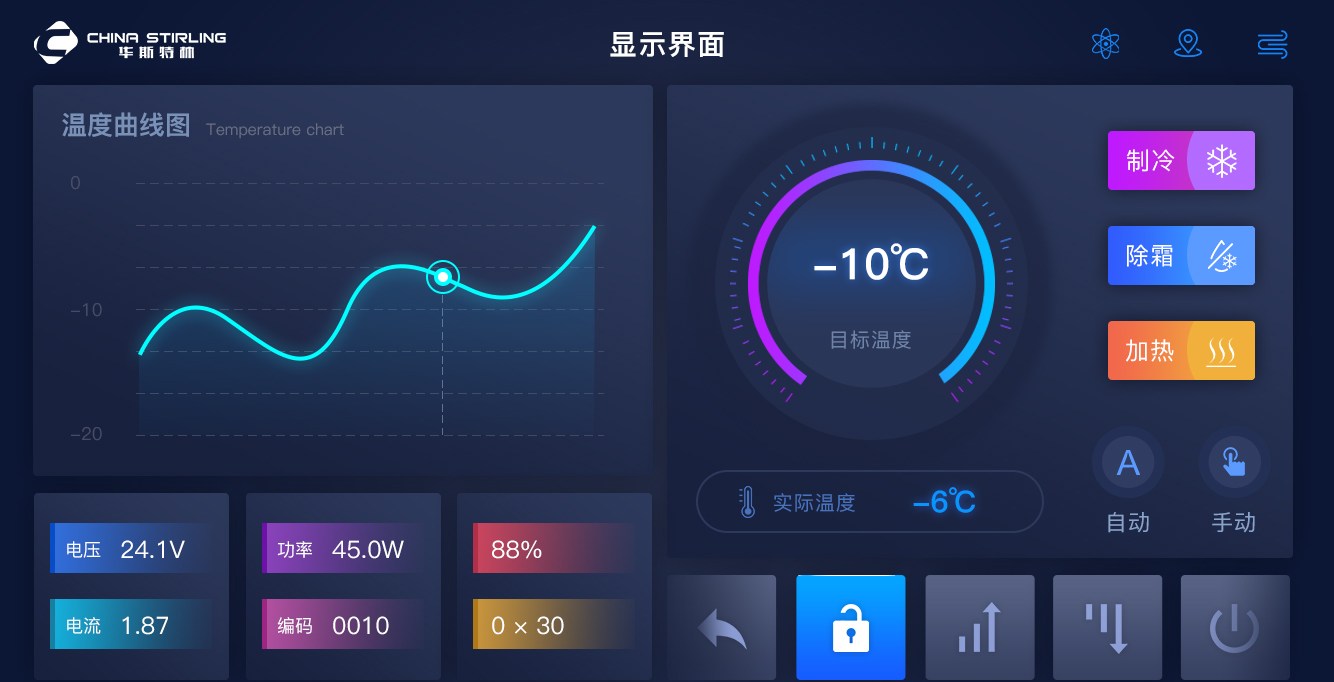Turn on the 加热 heating mode

point(1181,350)
